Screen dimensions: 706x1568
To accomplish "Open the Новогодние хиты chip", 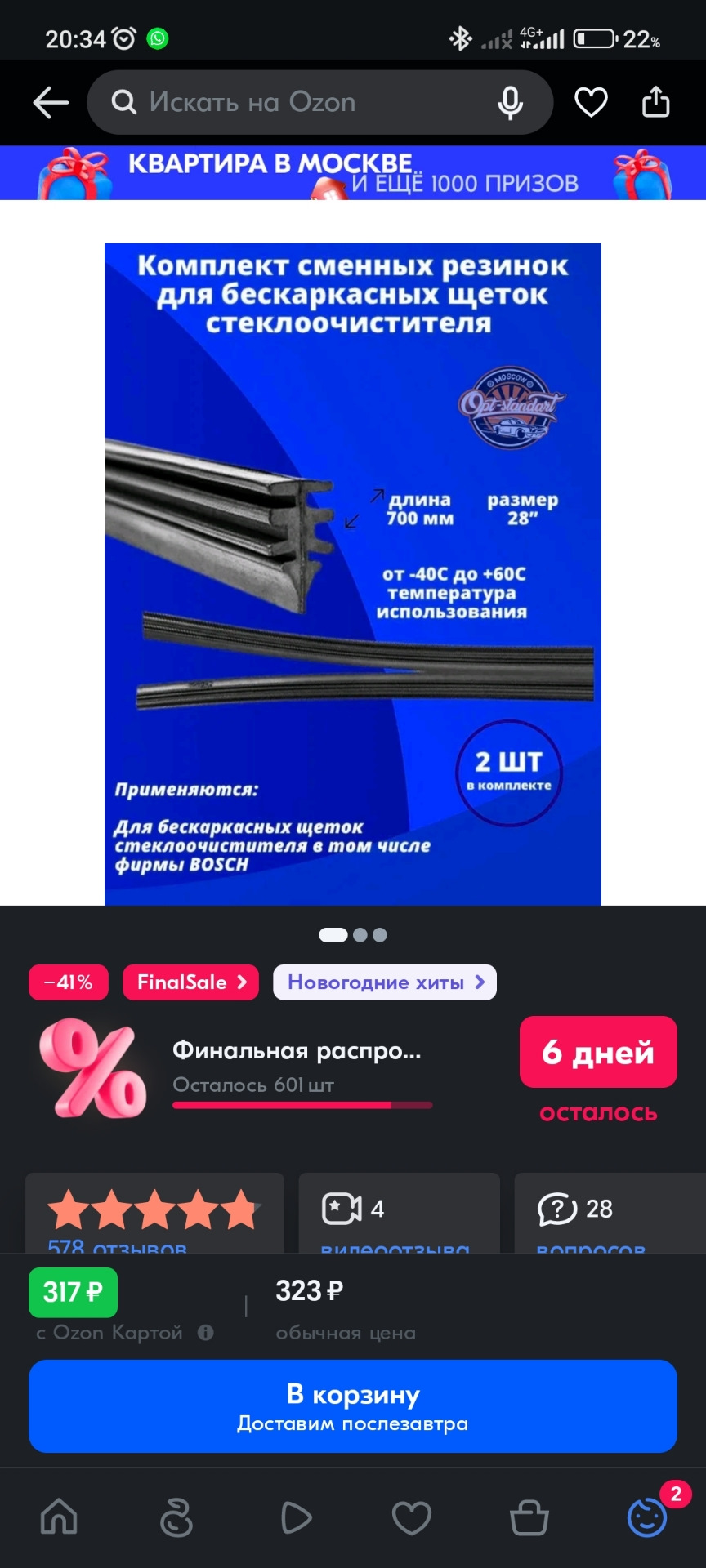I will [x=385, y=982].
